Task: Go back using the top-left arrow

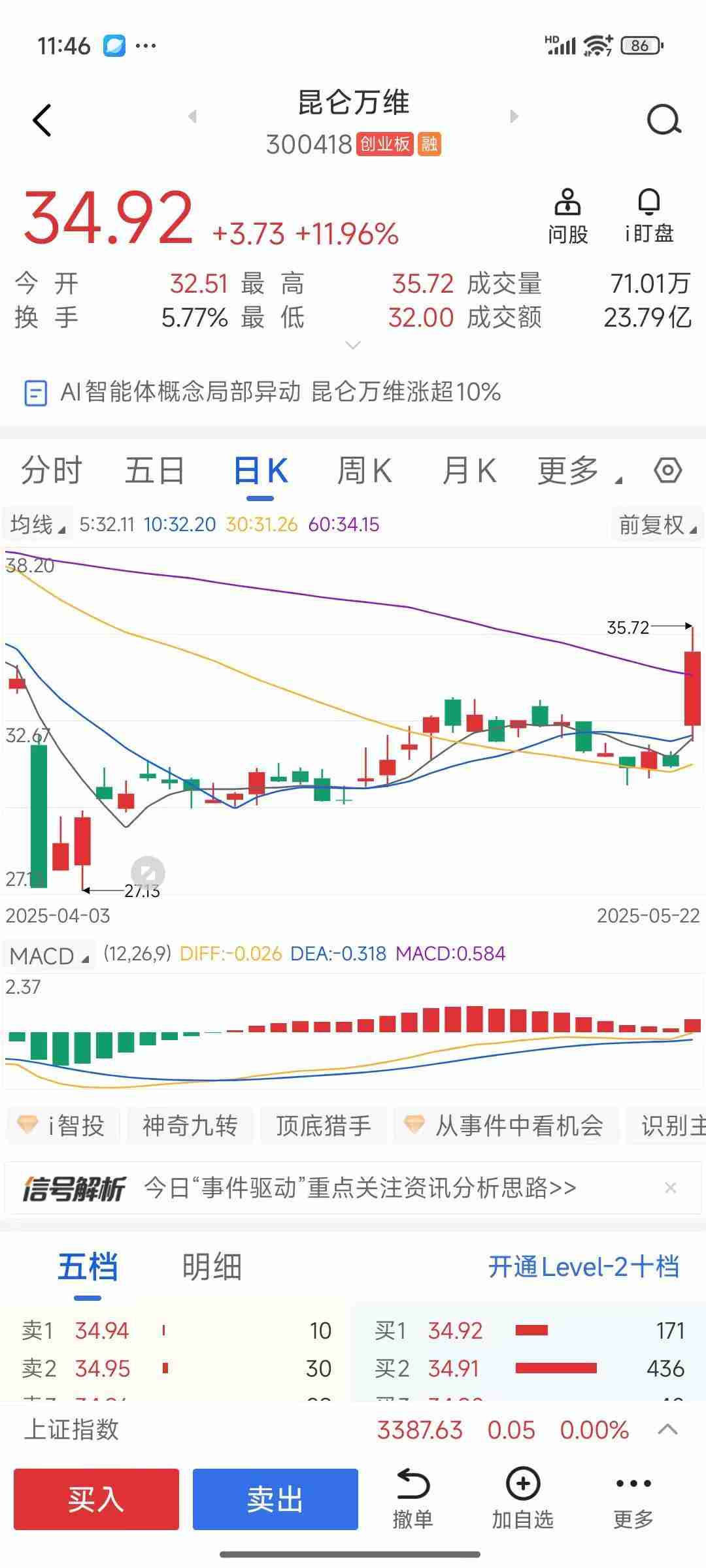Action: (42, 120)
